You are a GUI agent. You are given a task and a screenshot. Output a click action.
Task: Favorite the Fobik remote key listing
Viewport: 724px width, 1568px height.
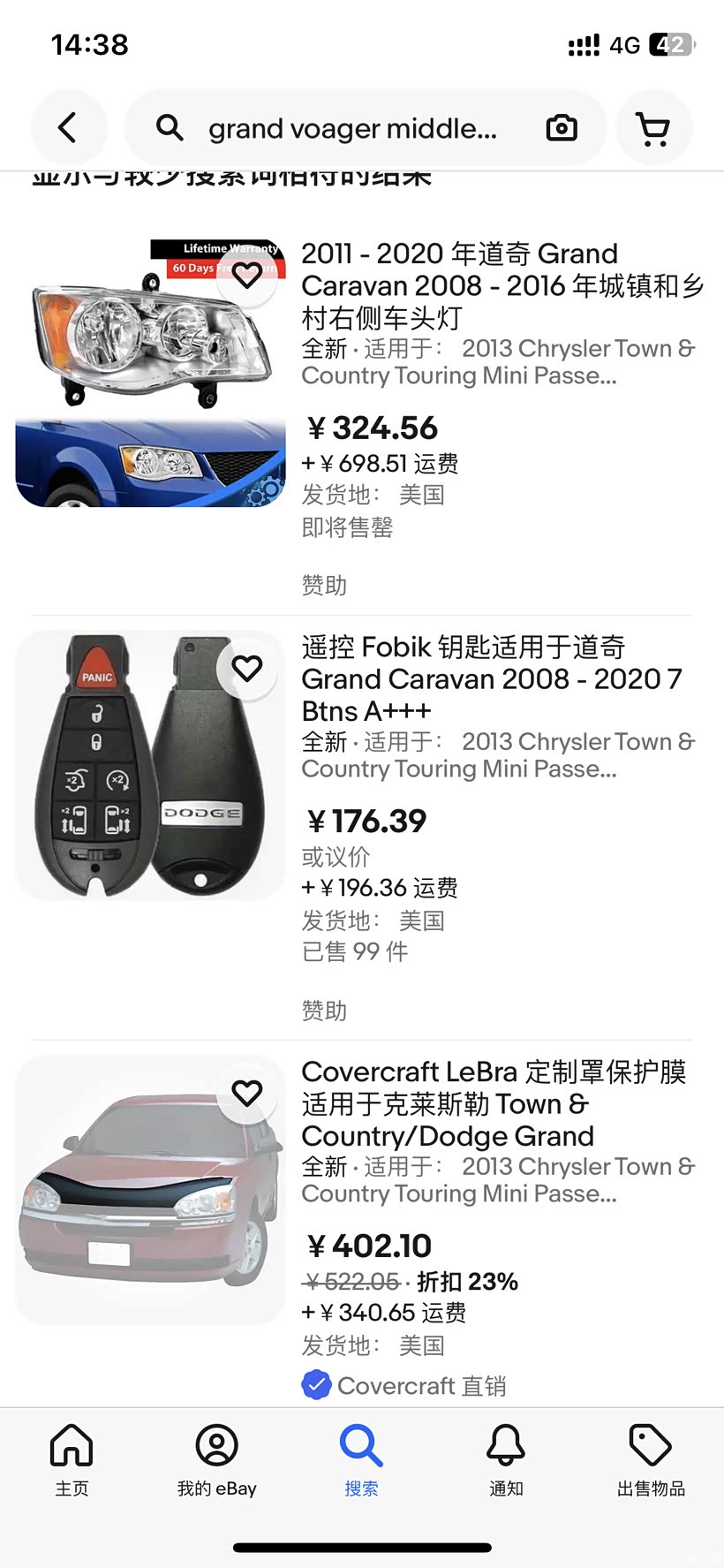click(247, 669)
